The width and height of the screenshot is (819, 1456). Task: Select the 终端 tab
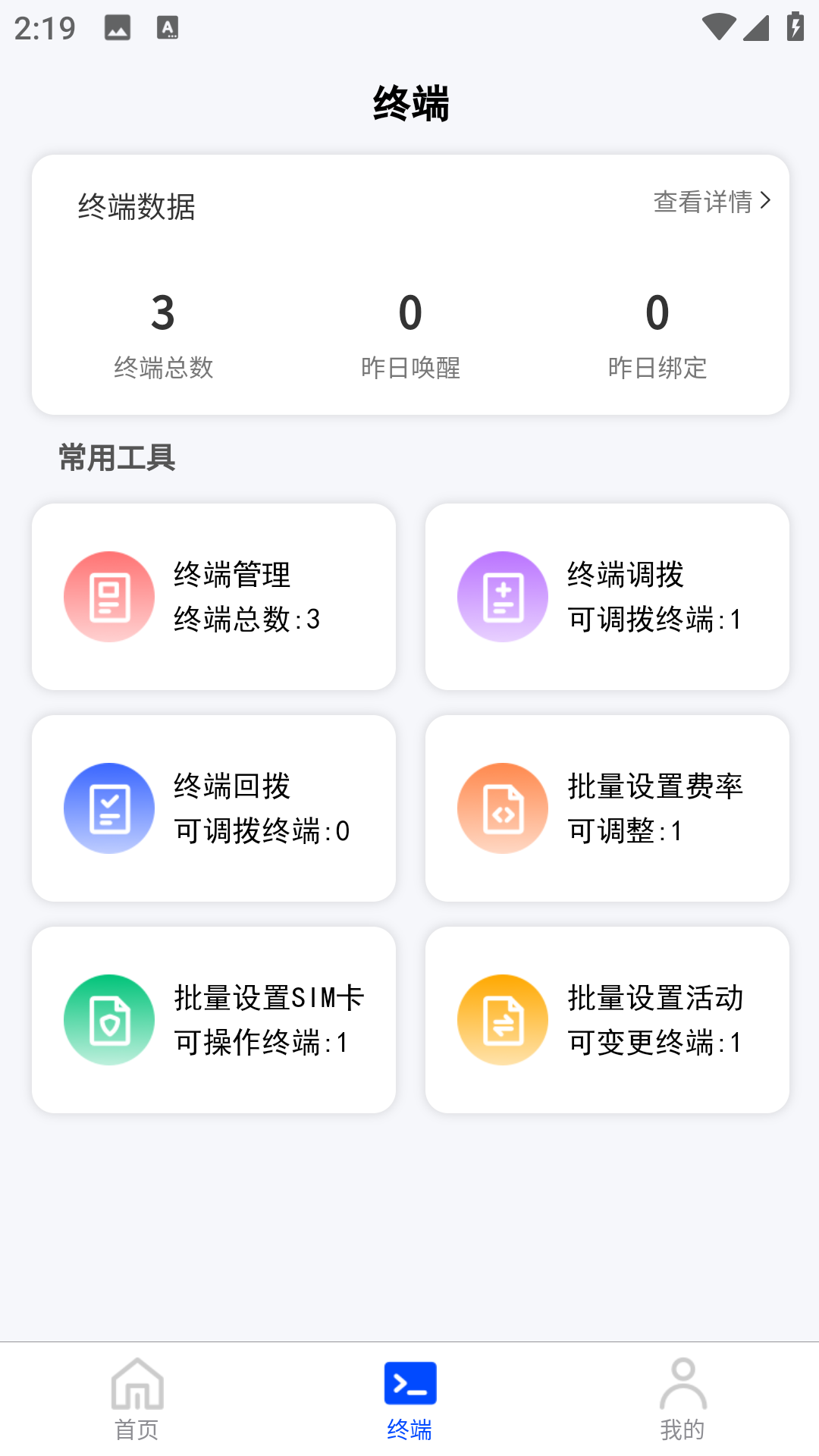pos(409,1399)
